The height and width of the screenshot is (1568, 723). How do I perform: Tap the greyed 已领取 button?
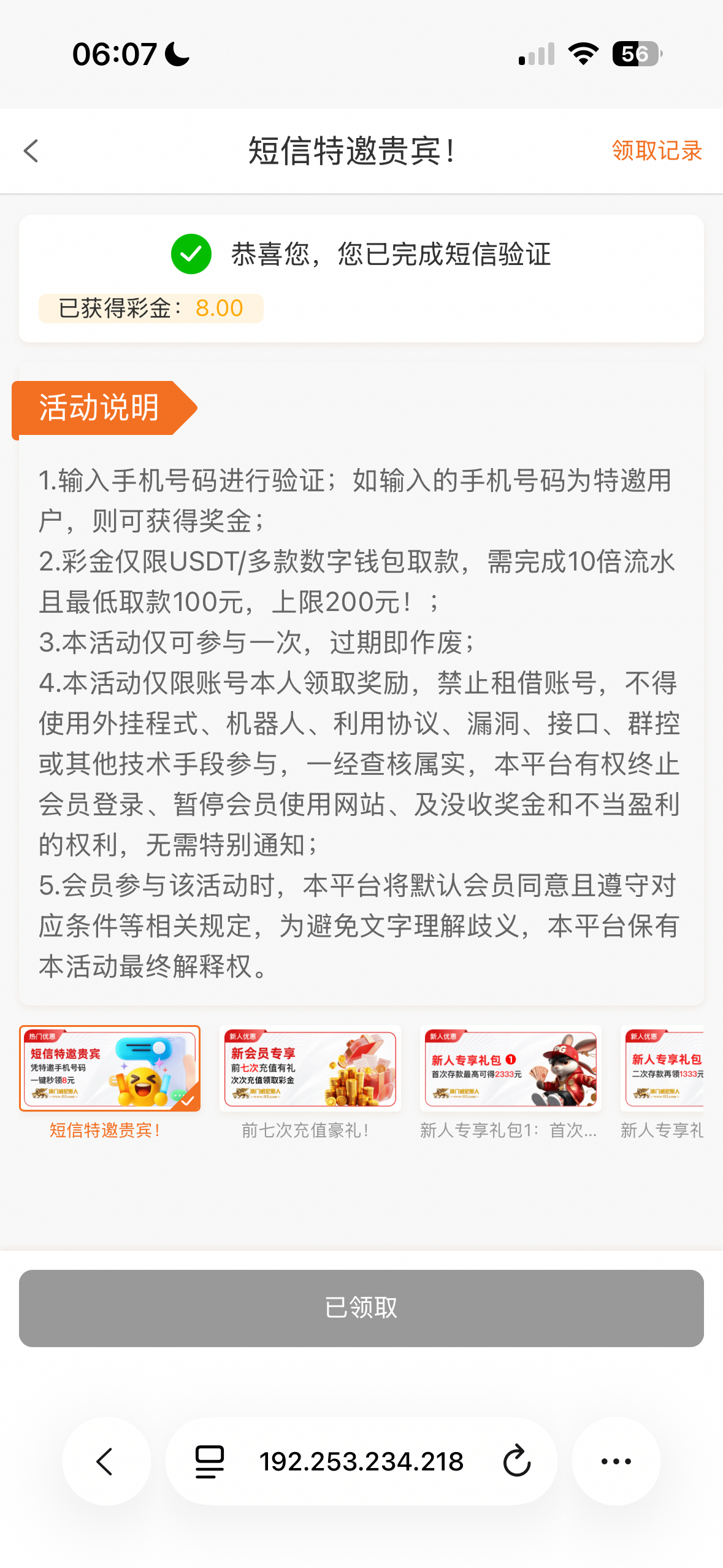361,1308
